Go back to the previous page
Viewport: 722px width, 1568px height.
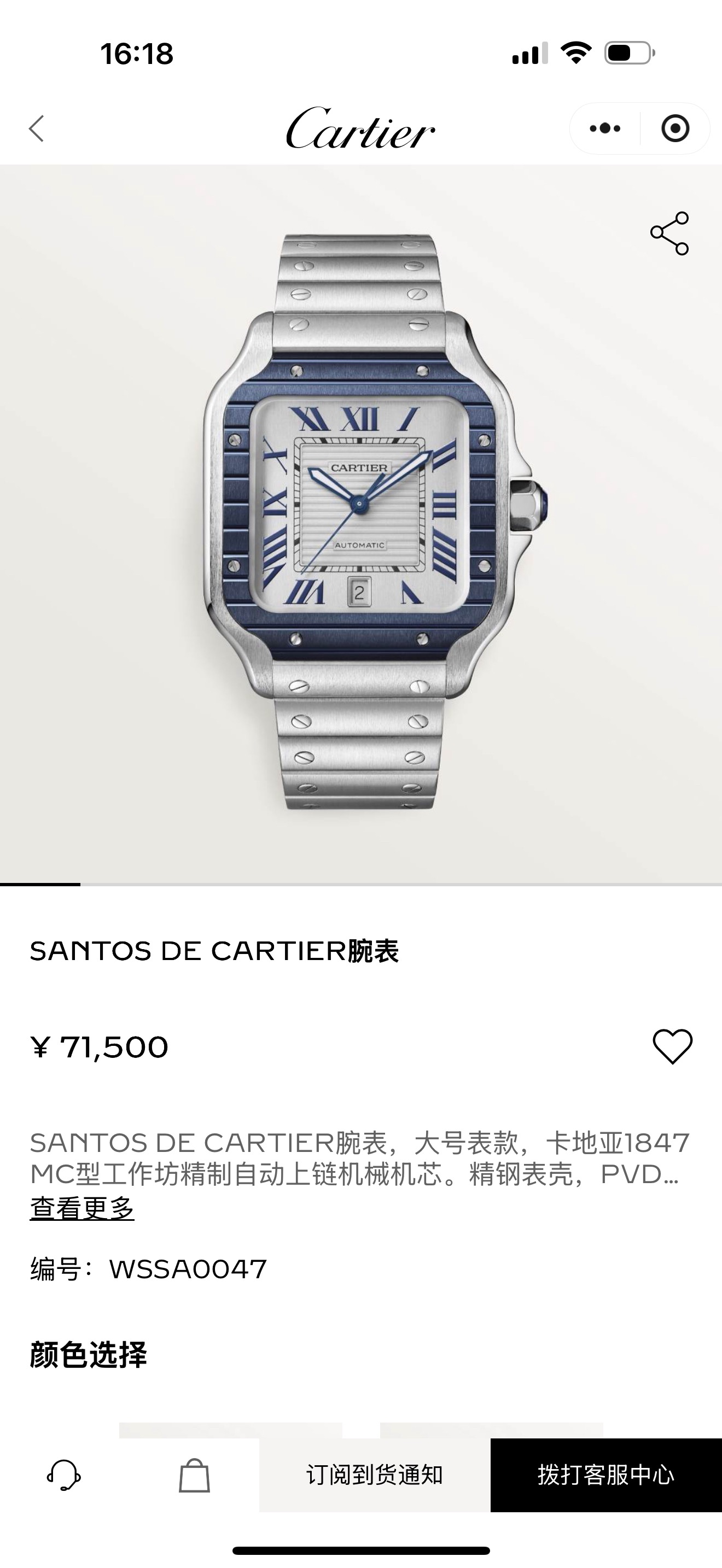[x=37, y=128]
